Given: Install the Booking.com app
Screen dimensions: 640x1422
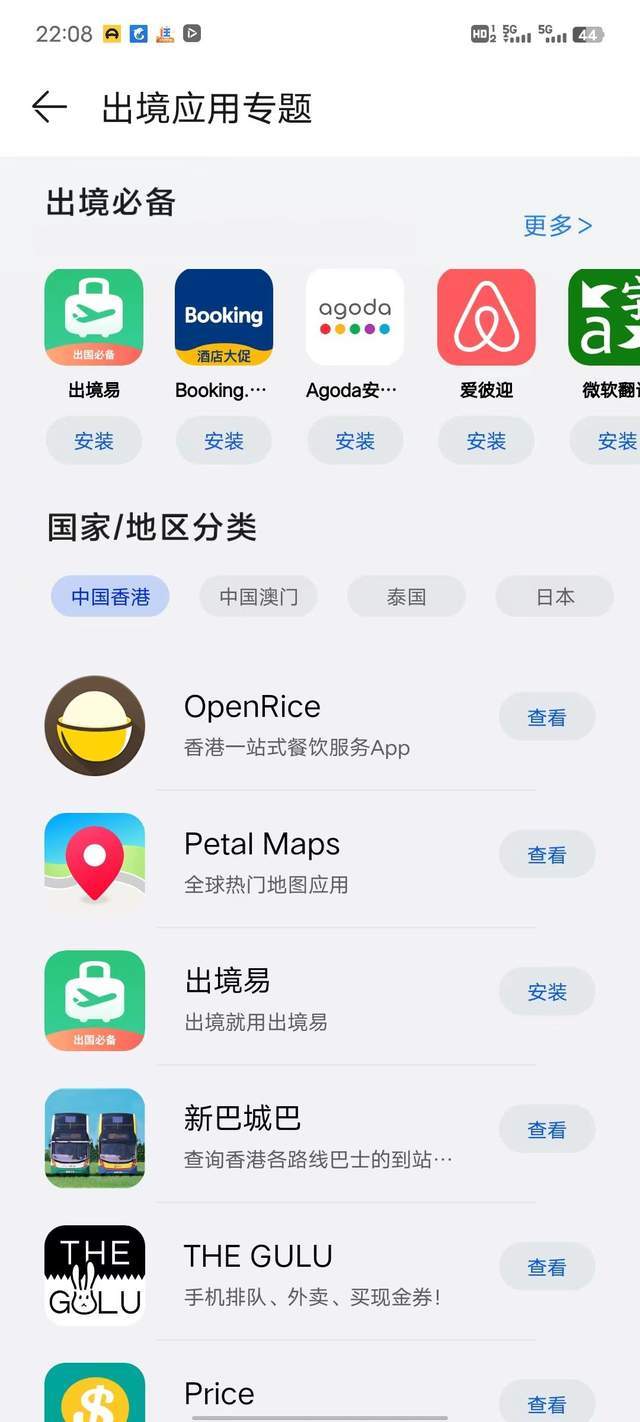Looking at the screenshot, I should pyautogui.click(x=224, y=441).
